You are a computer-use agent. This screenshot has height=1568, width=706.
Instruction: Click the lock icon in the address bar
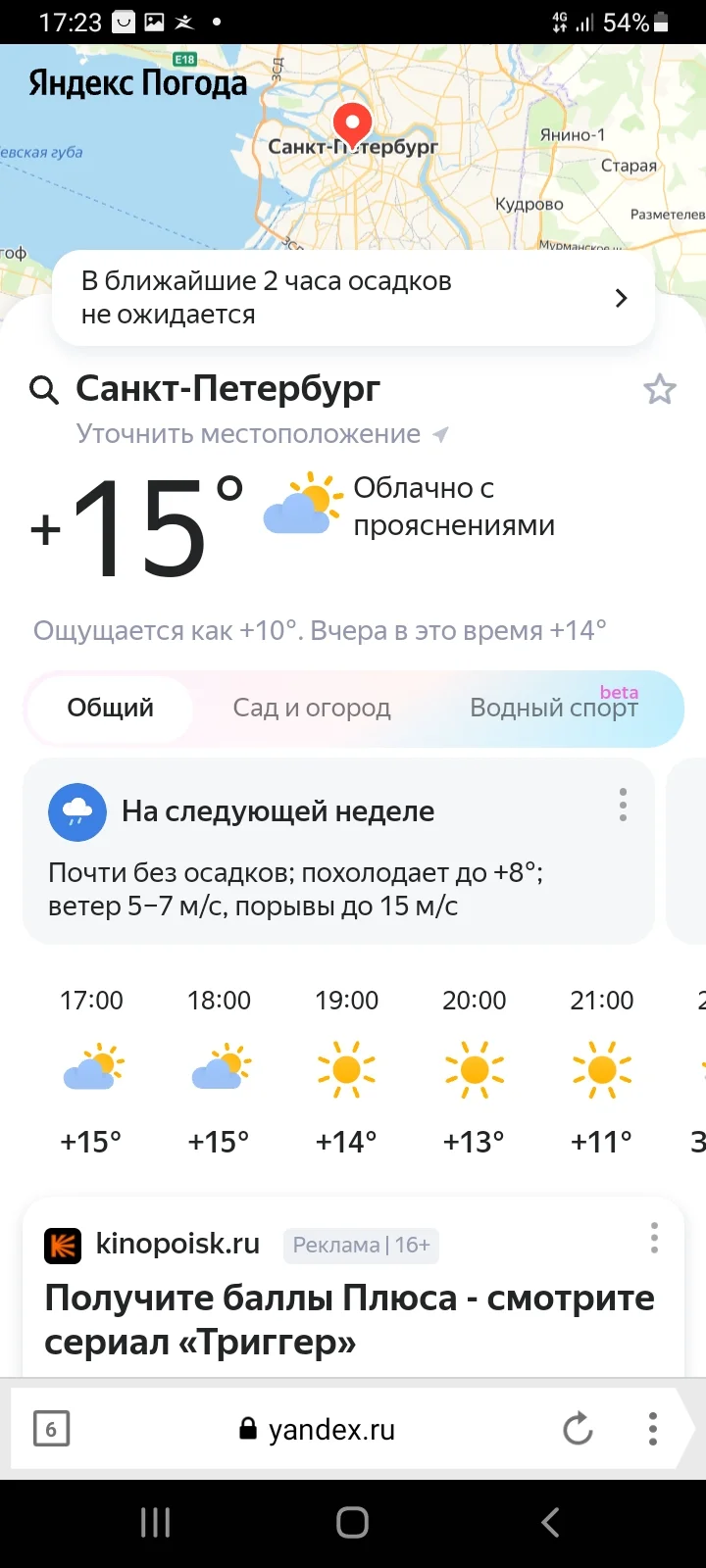249,1429
